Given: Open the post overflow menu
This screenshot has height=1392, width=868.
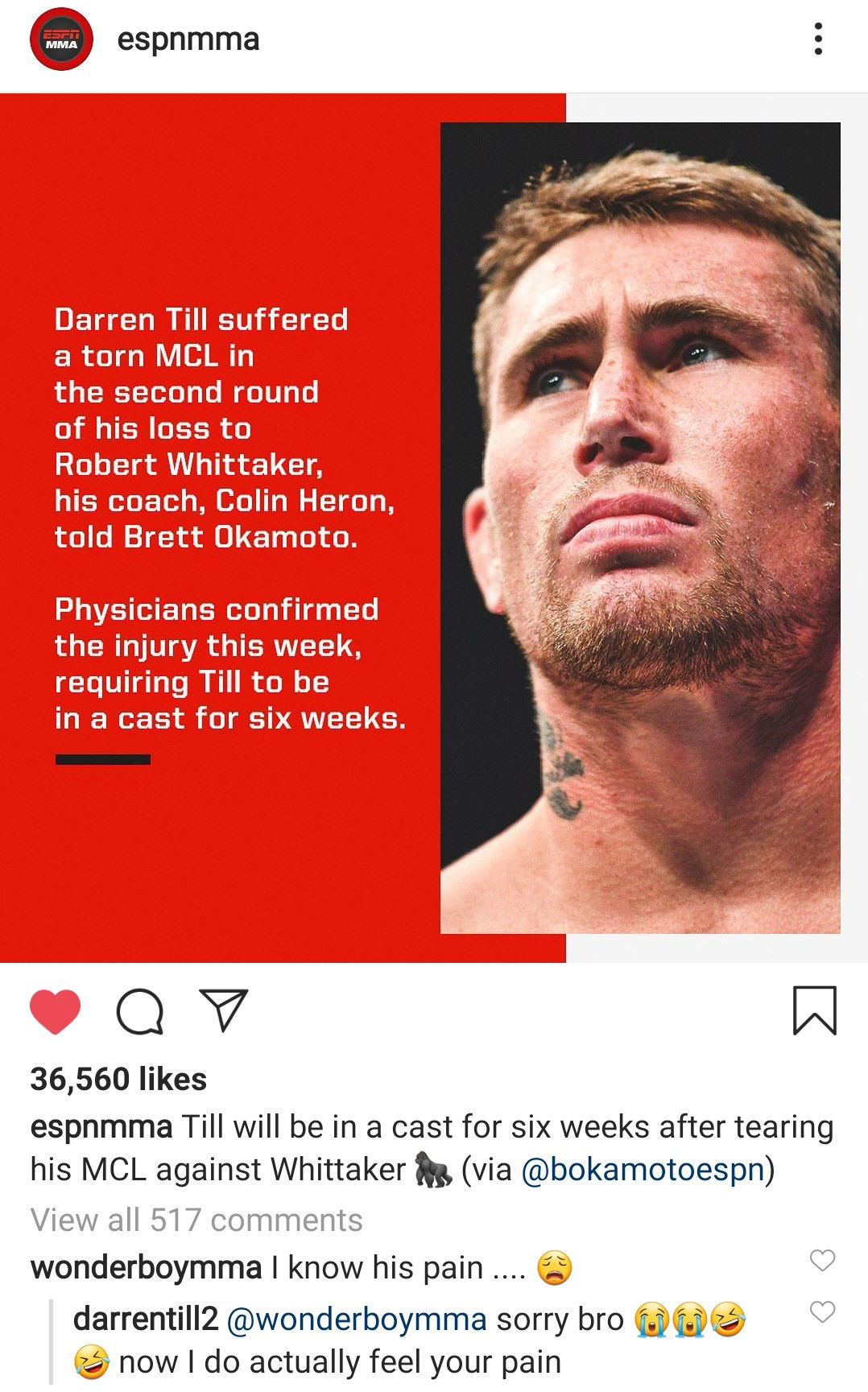Looking at the screenshot, I should point(818,39).
